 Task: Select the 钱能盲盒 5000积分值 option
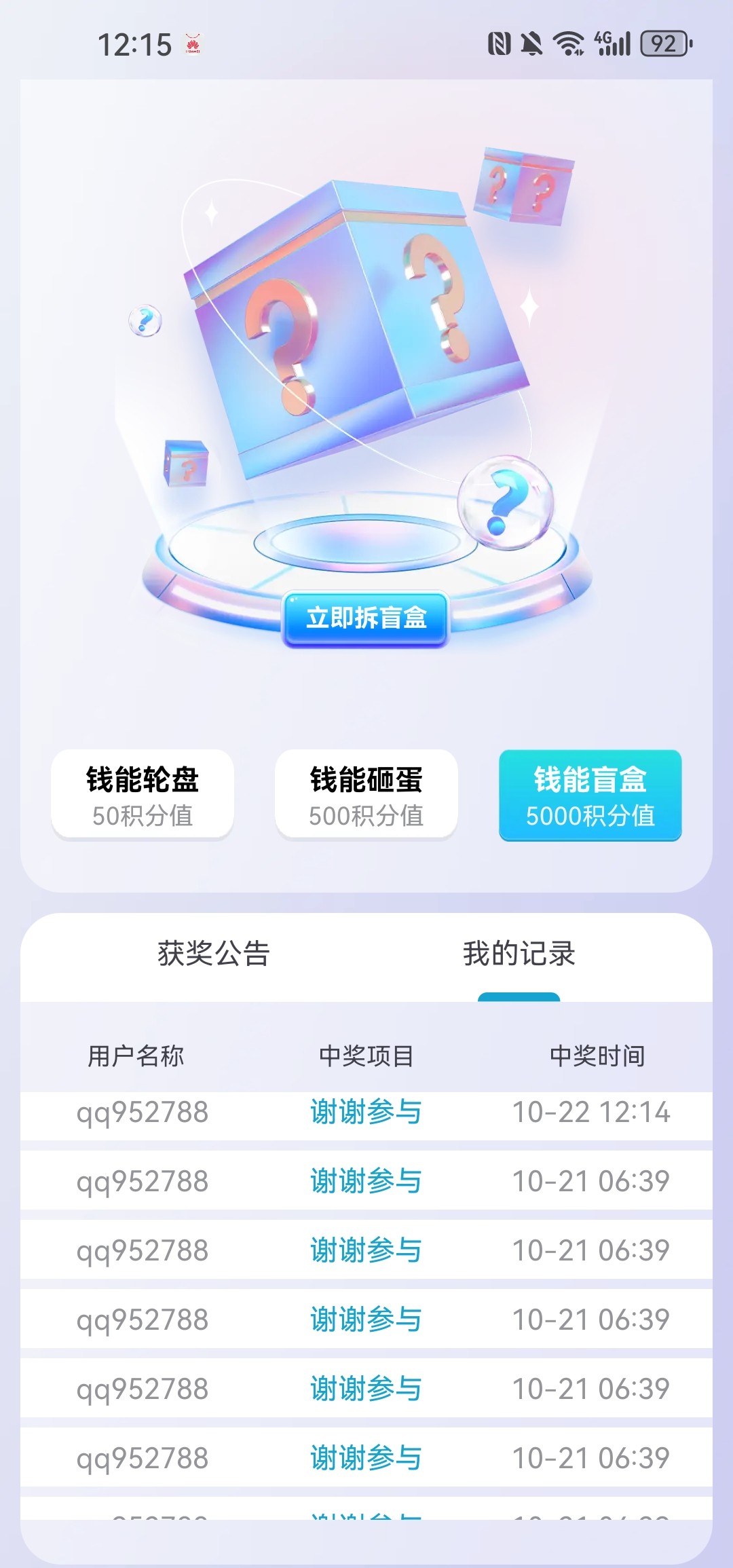[590, 795]
